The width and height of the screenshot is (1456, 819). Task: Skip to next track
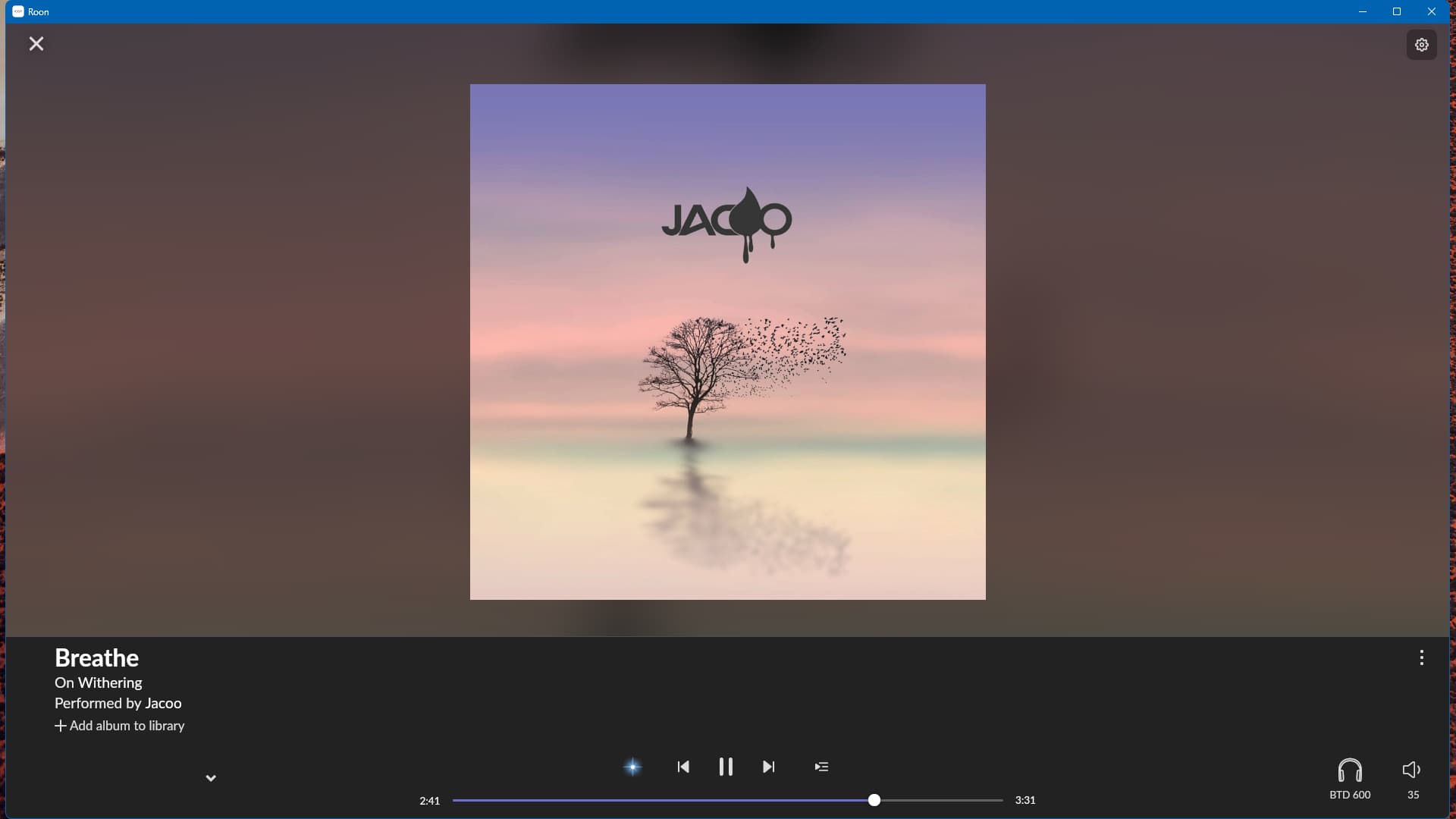tap(768, 767)
